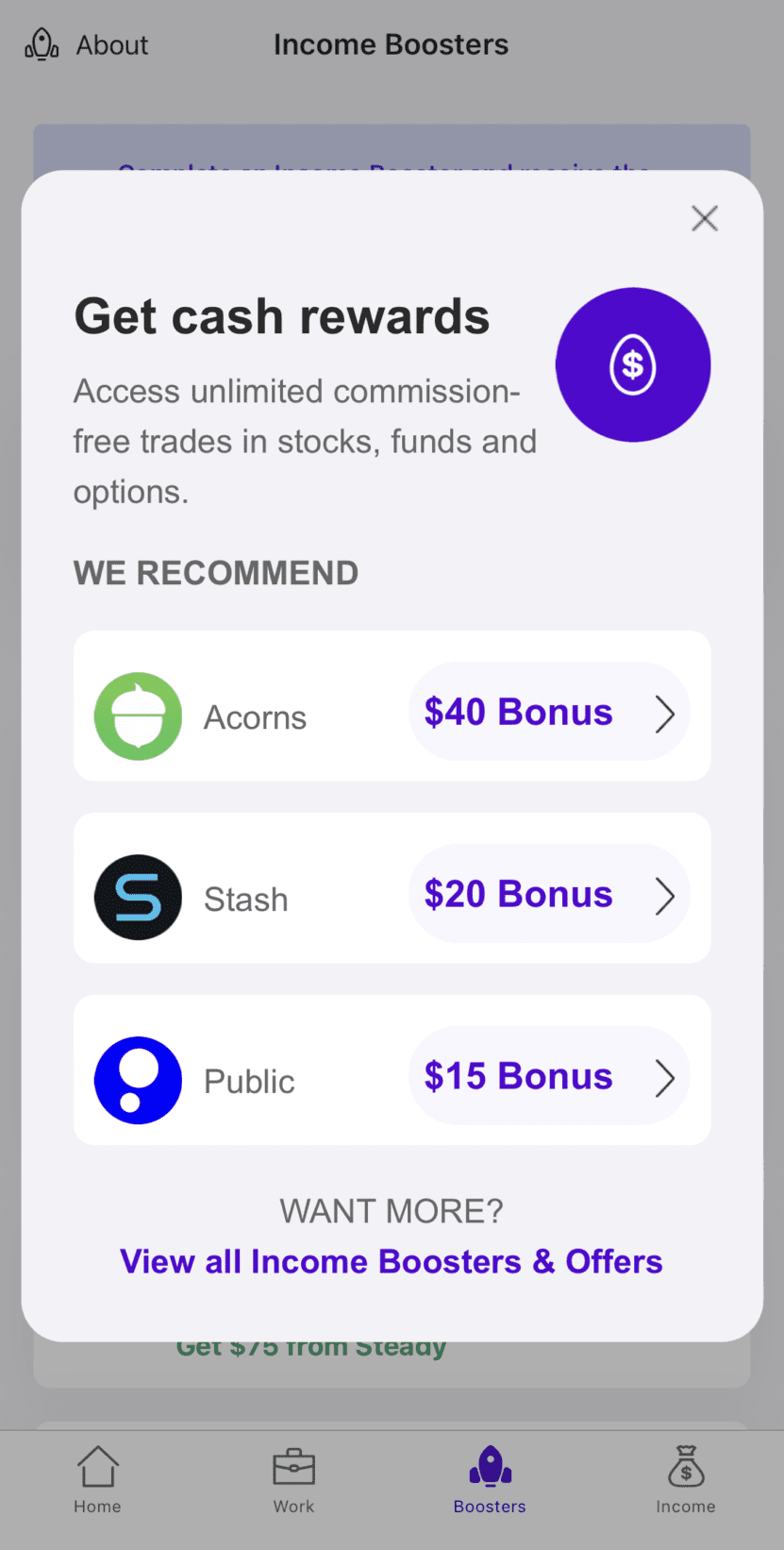Tap the Get $75 from Steady link
This screenshot has height=1550, width=784.
[310, 1345]
